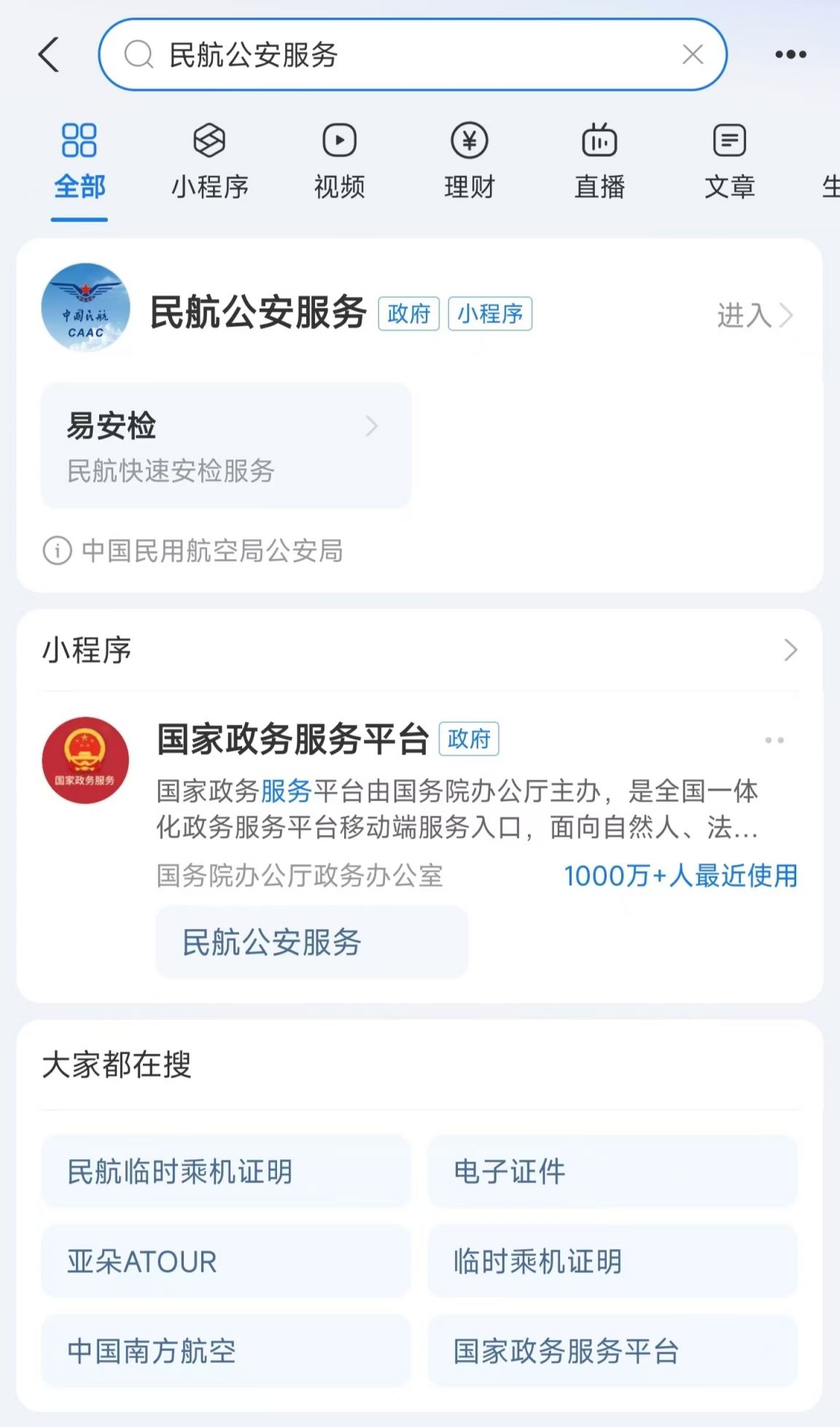Open more options for 国家政务服务平台

pos(774,740)
